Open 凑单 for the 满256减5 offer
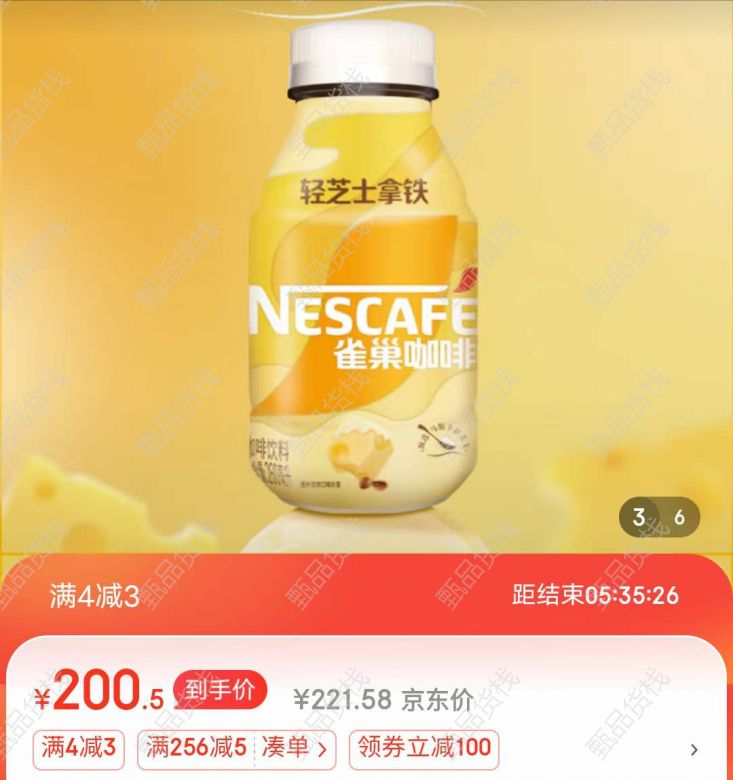 tap(297, 748)
